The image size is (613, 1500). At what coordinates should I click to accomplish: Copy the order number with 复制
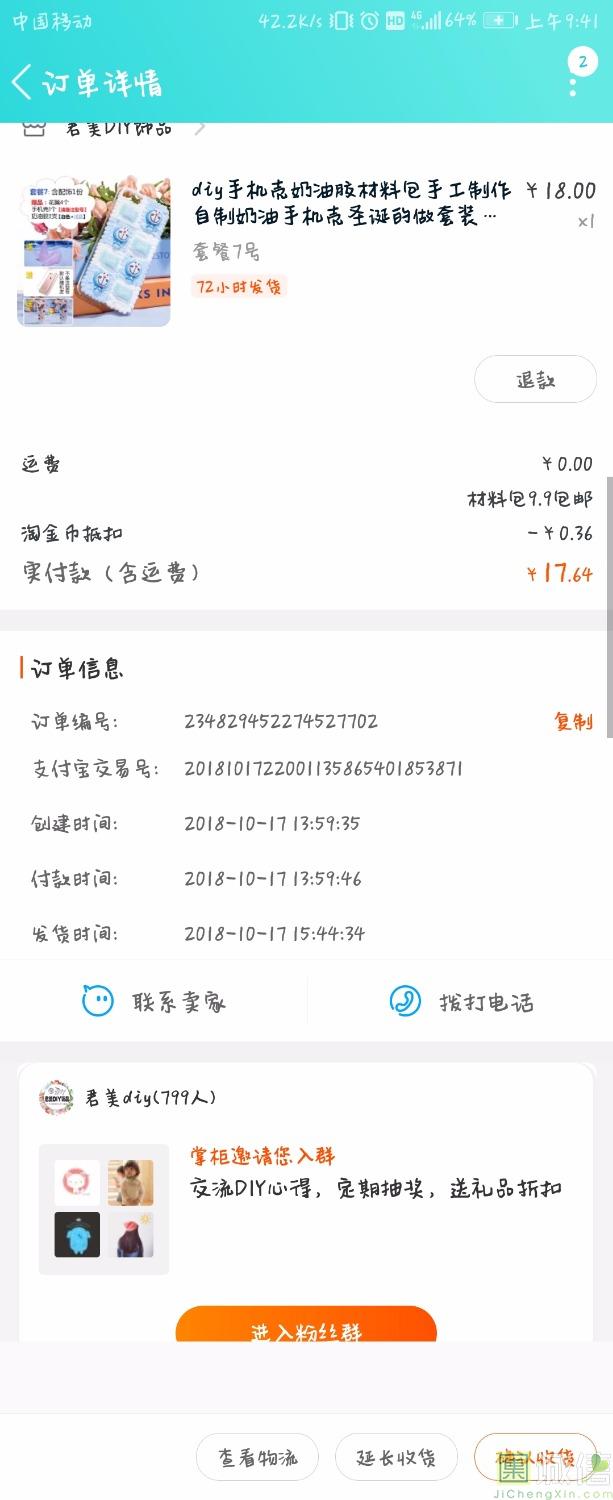point(573,722)
